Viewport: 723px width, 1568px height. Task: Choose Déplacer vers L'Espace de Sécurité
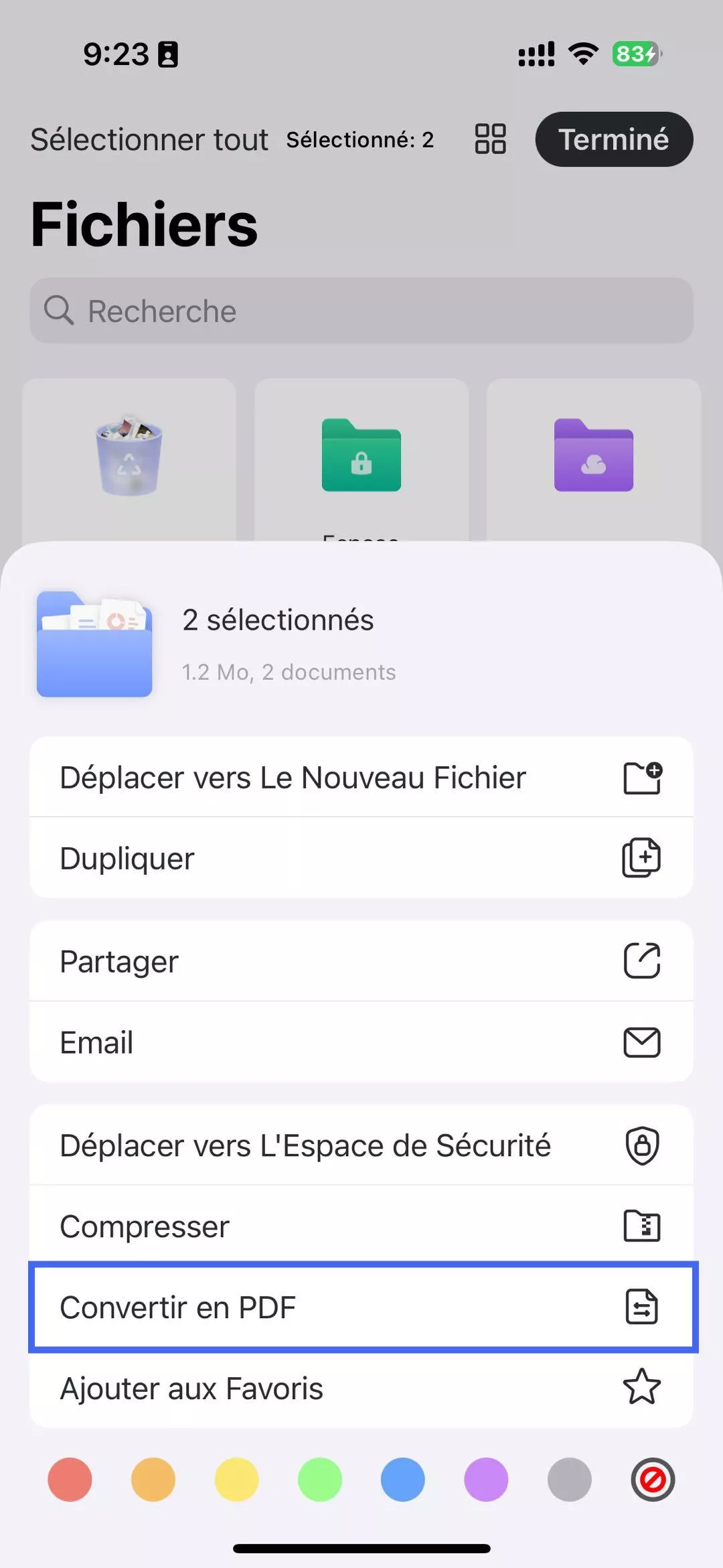(x=305, y=1144)
